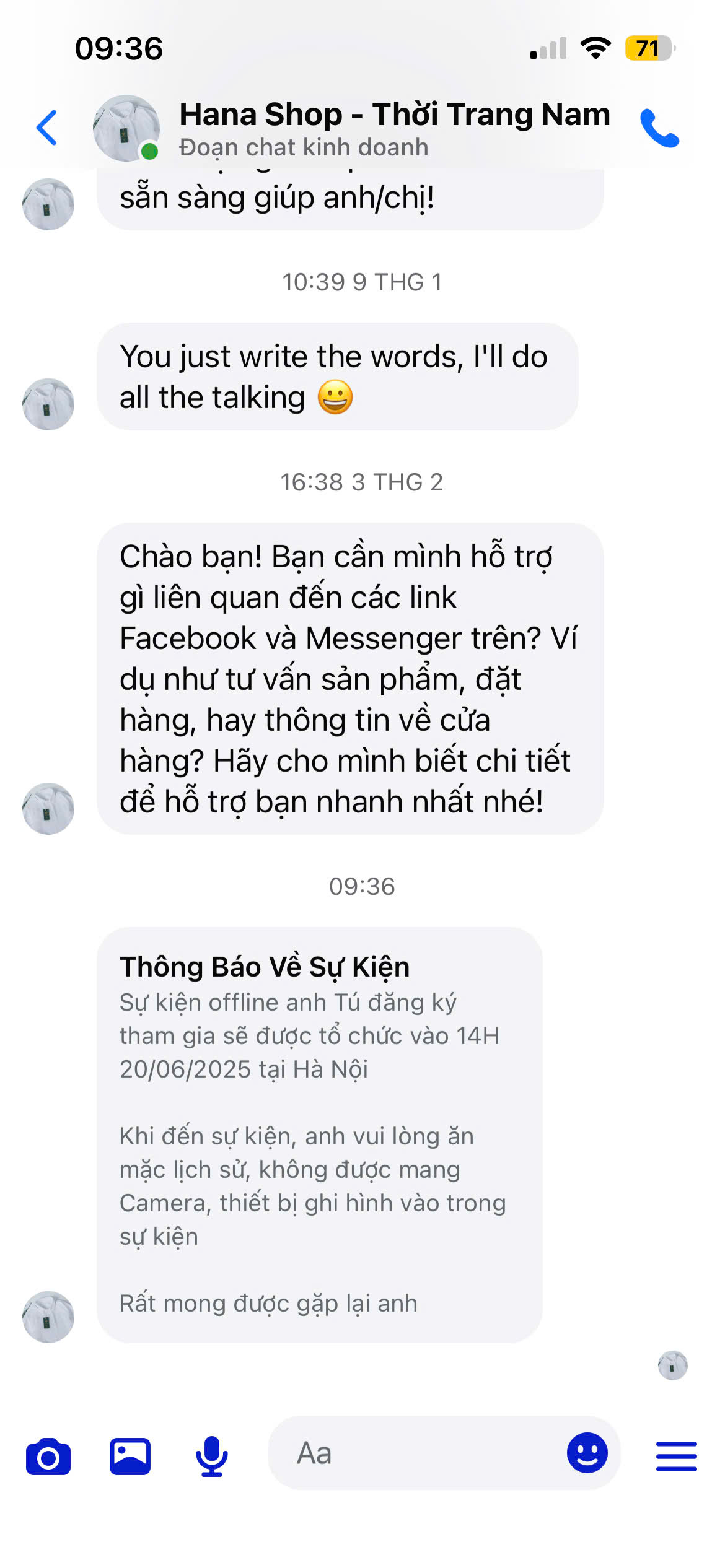Image resolution: width=725 pixels, height=1568 pixels.
Task: Start a voice call with Hana Shop
Action: coord(659,128)
